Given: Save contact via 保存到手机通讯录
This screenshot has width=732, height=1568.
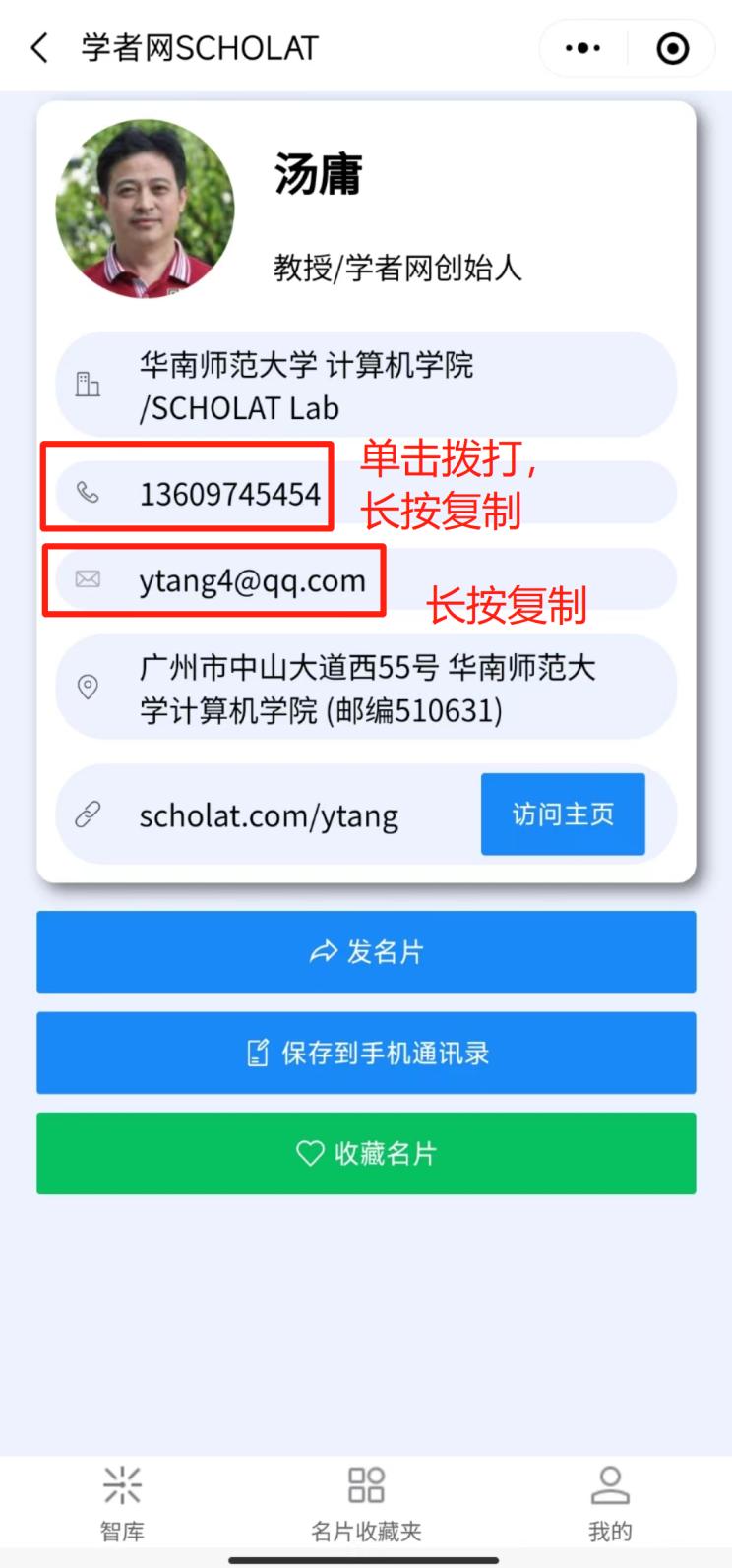Looking at the screenshot, I should tap(366, 1054).
